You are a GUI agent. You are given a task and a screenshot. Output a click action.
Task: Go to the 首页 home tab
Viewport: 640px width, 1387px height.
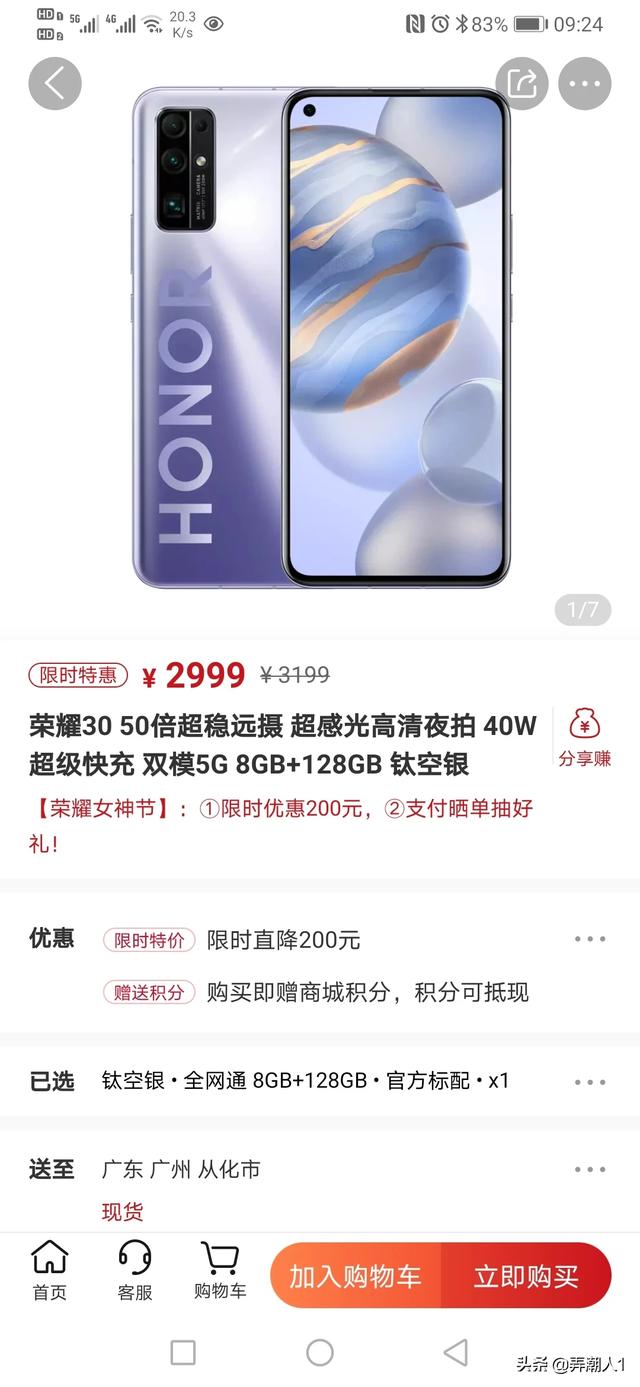click(x=50, y=1272)
